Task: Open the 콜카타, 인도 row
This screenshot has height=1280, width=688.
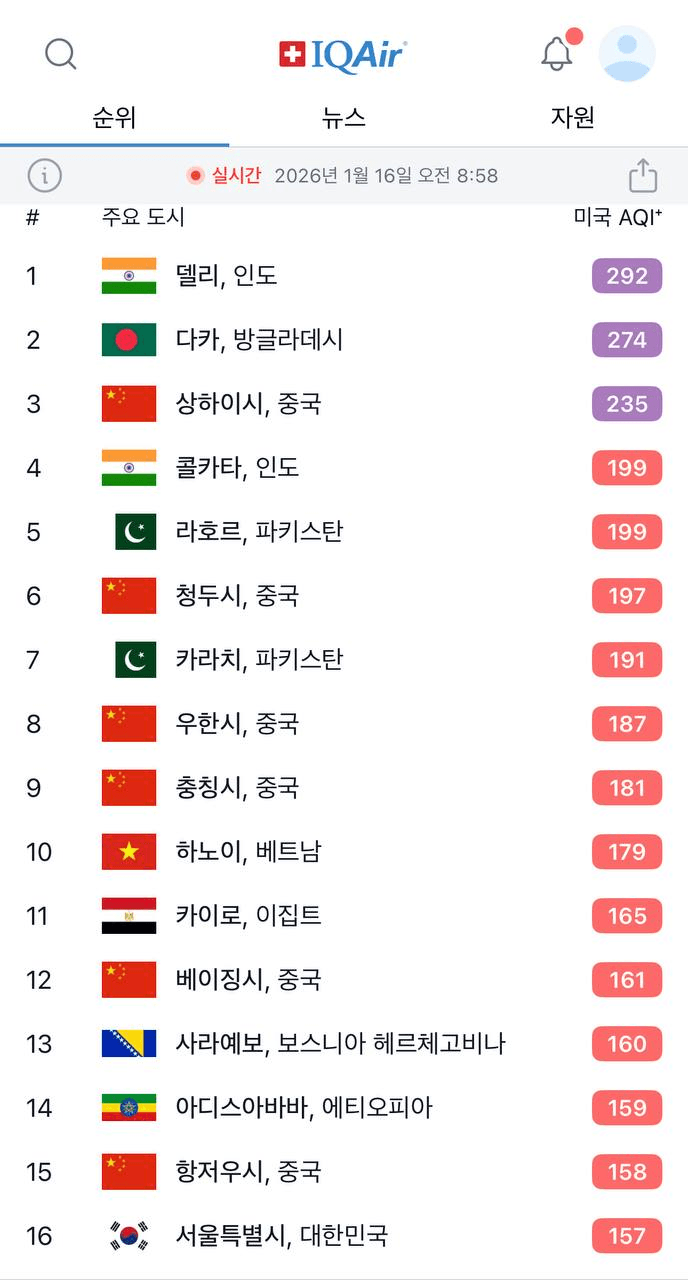Action: click(x=237, y=468)
